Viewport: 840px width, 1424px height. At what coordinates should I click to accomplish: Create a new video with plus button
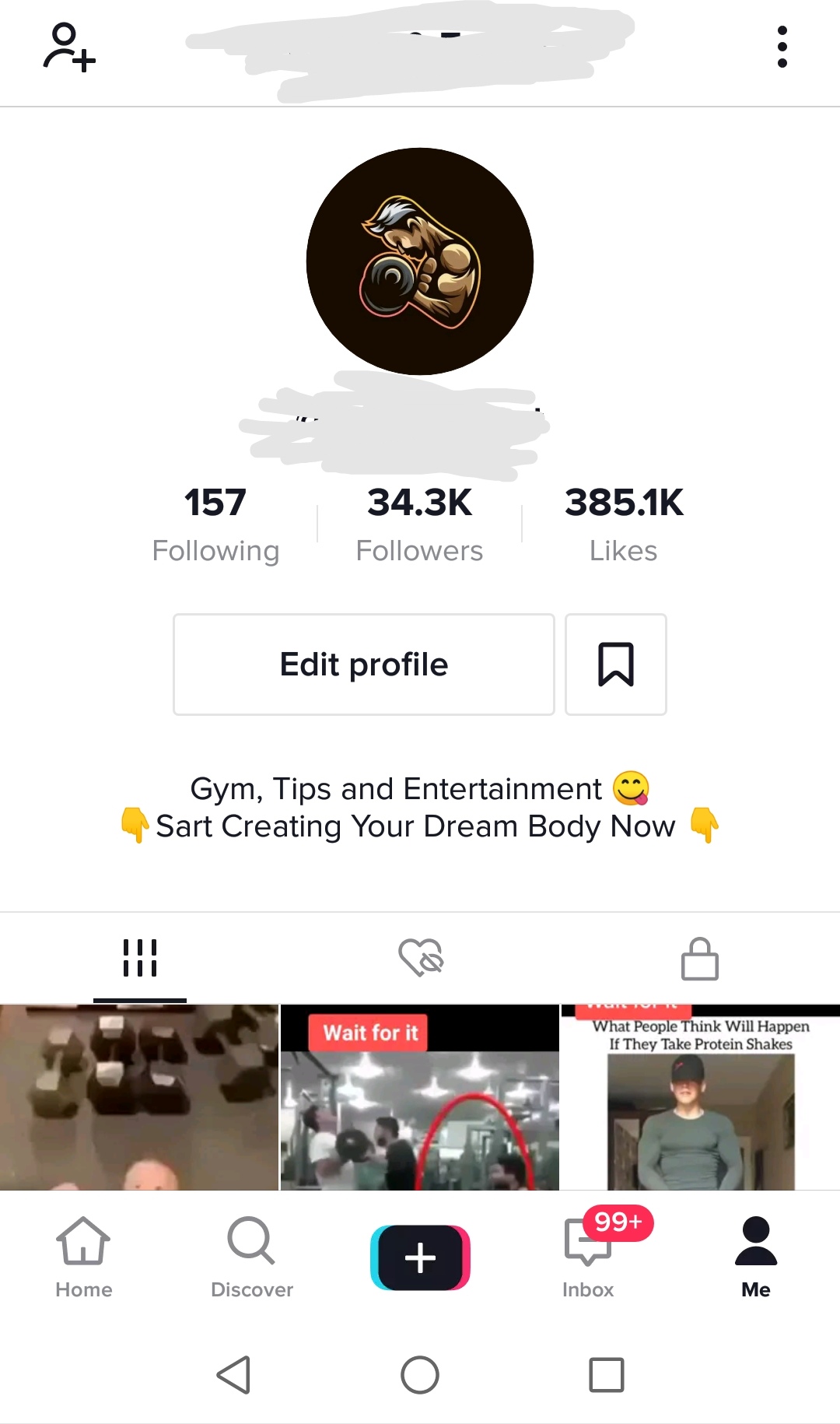point(420,1257)
